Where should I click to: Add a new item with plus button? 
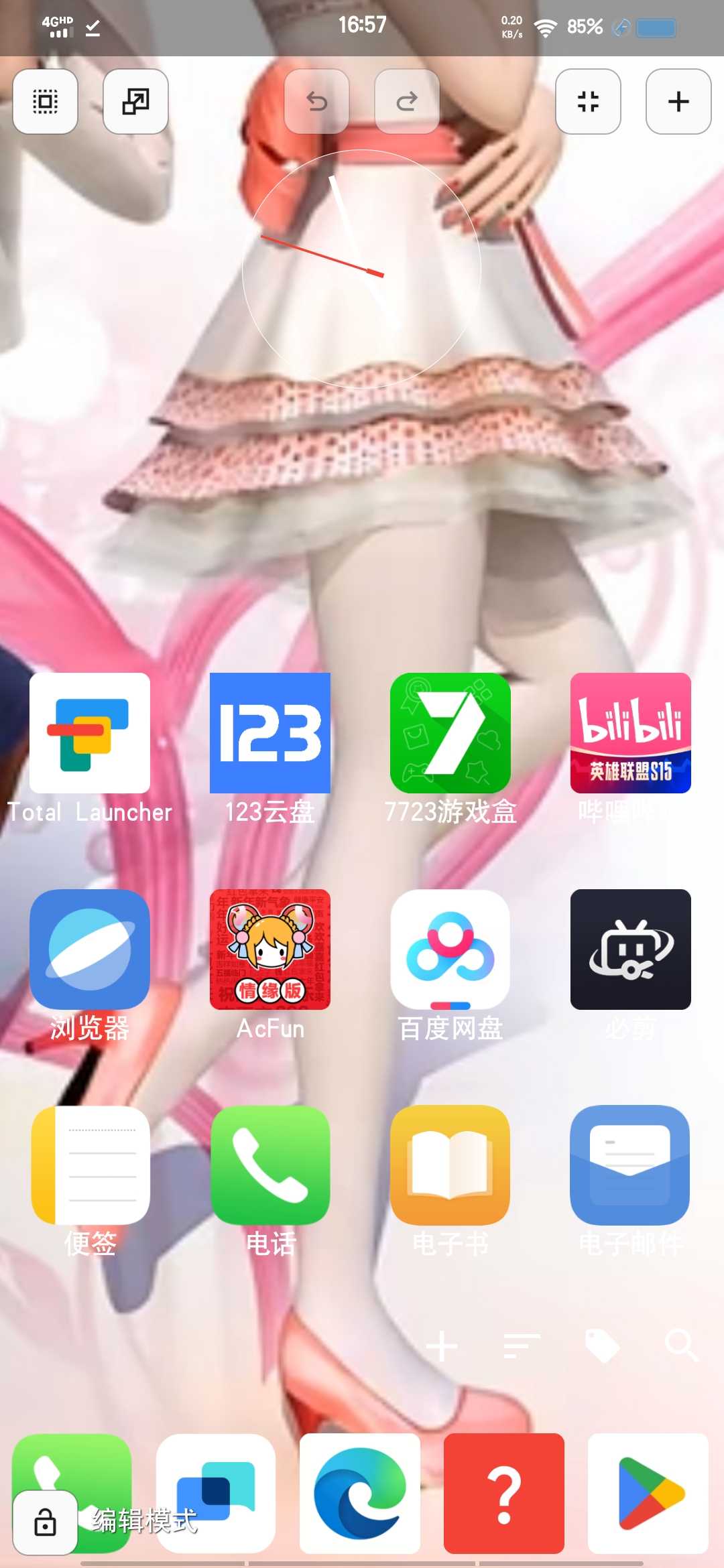click(678, 102)
